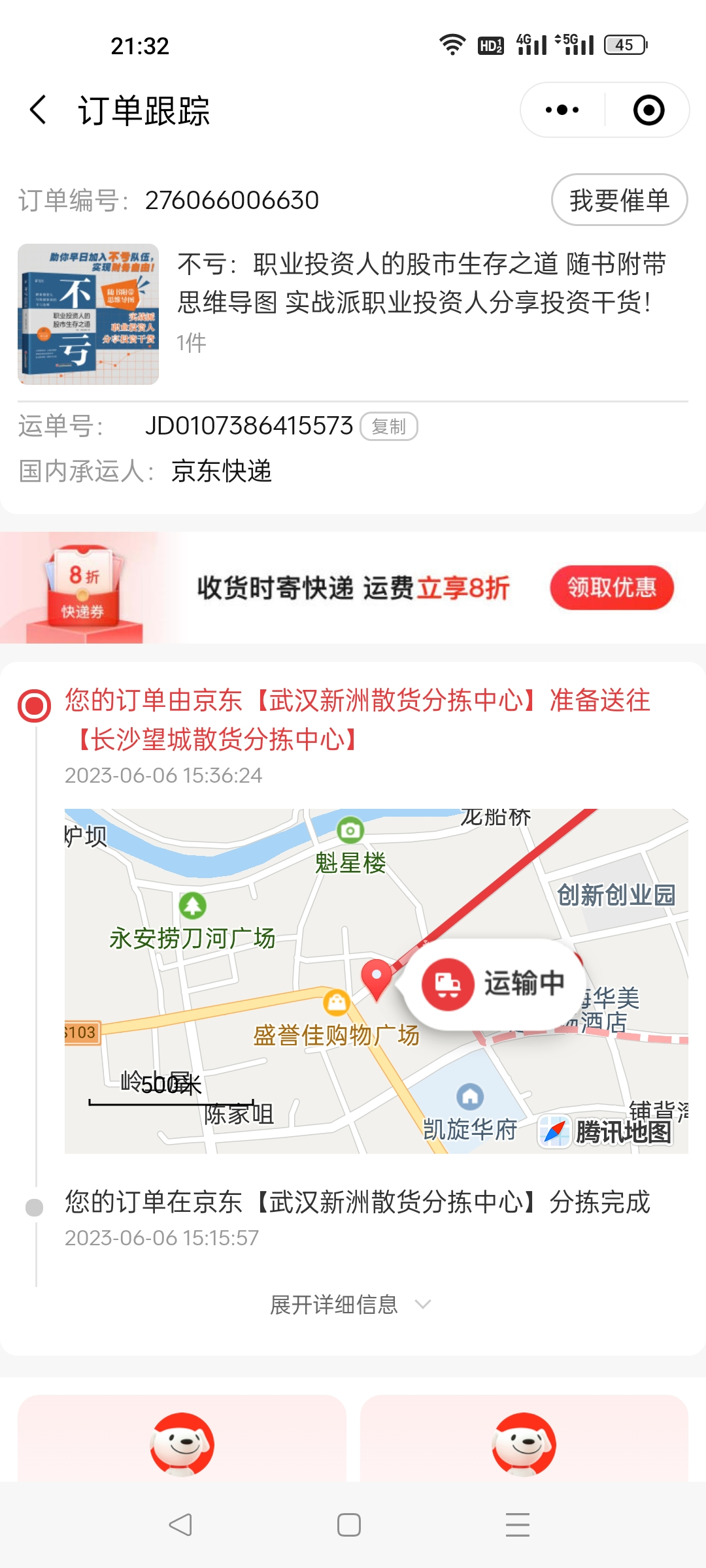
Task: Close the mini program with the circle icon
Action: click(x=648, y=110)
